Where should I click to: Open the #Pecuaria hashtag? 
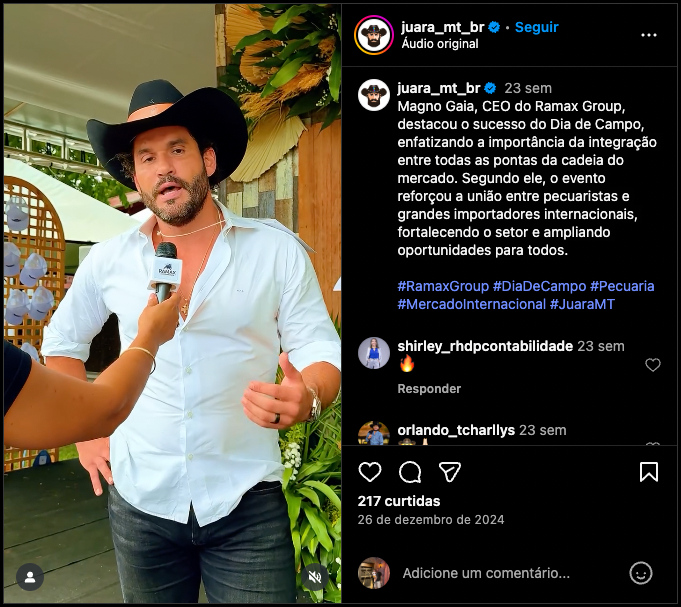point(622,286)
